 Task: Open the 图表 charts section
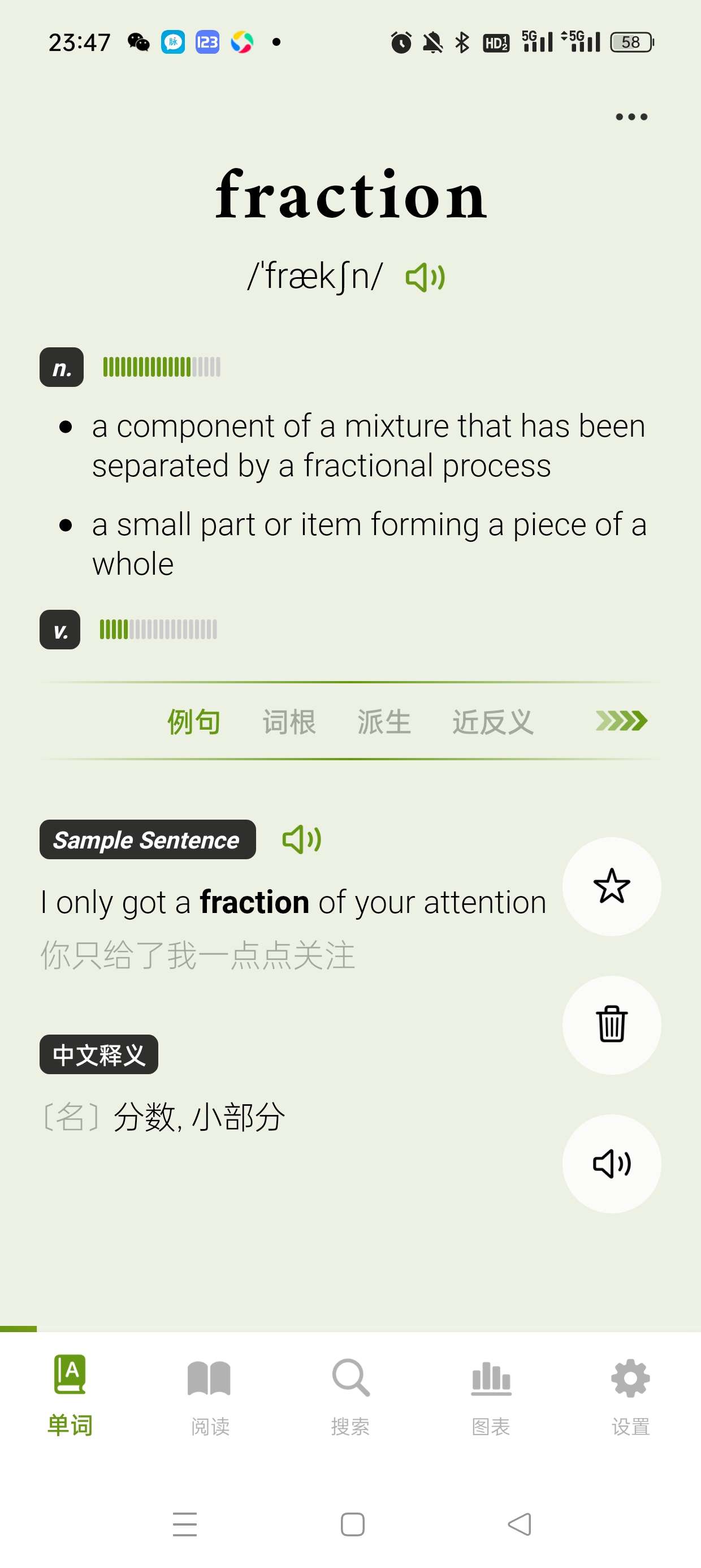click(491, 1394)
